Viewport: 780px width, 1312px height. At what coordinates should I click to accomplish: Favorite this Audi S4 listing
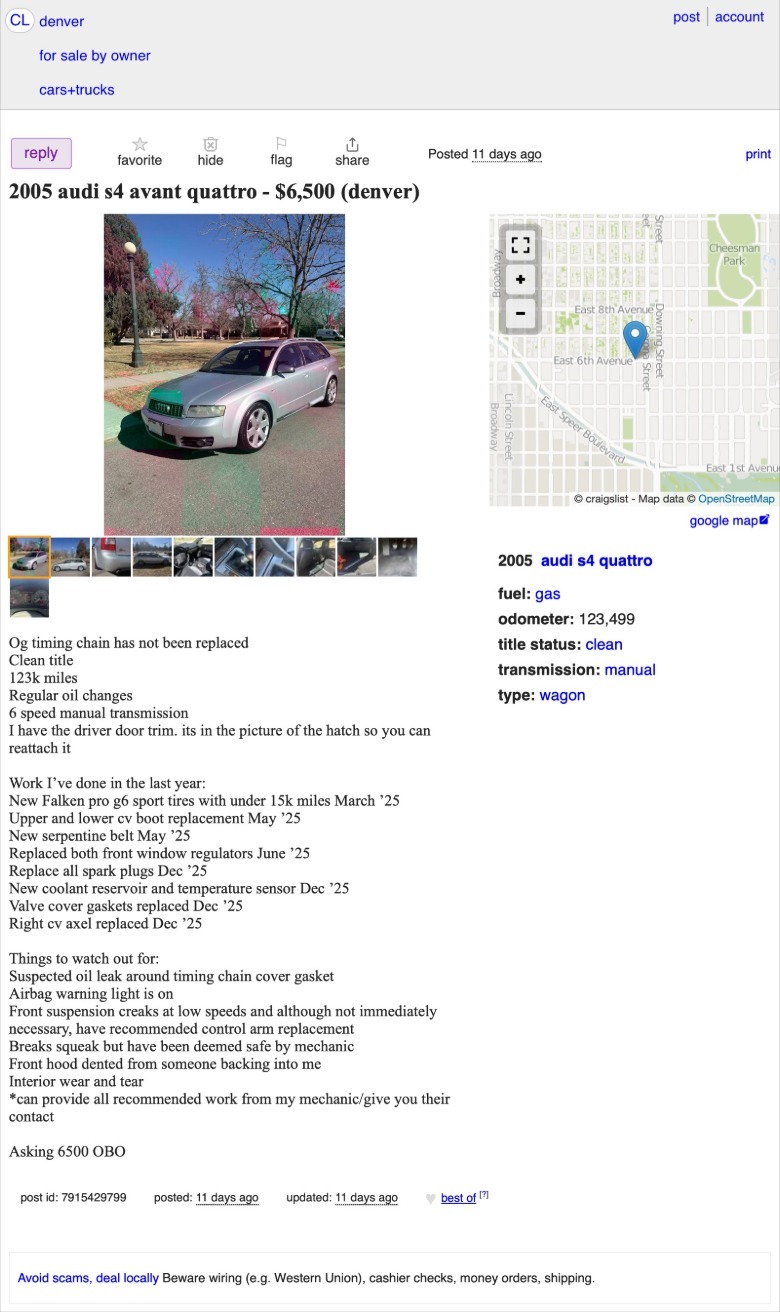tap(139, 152)
